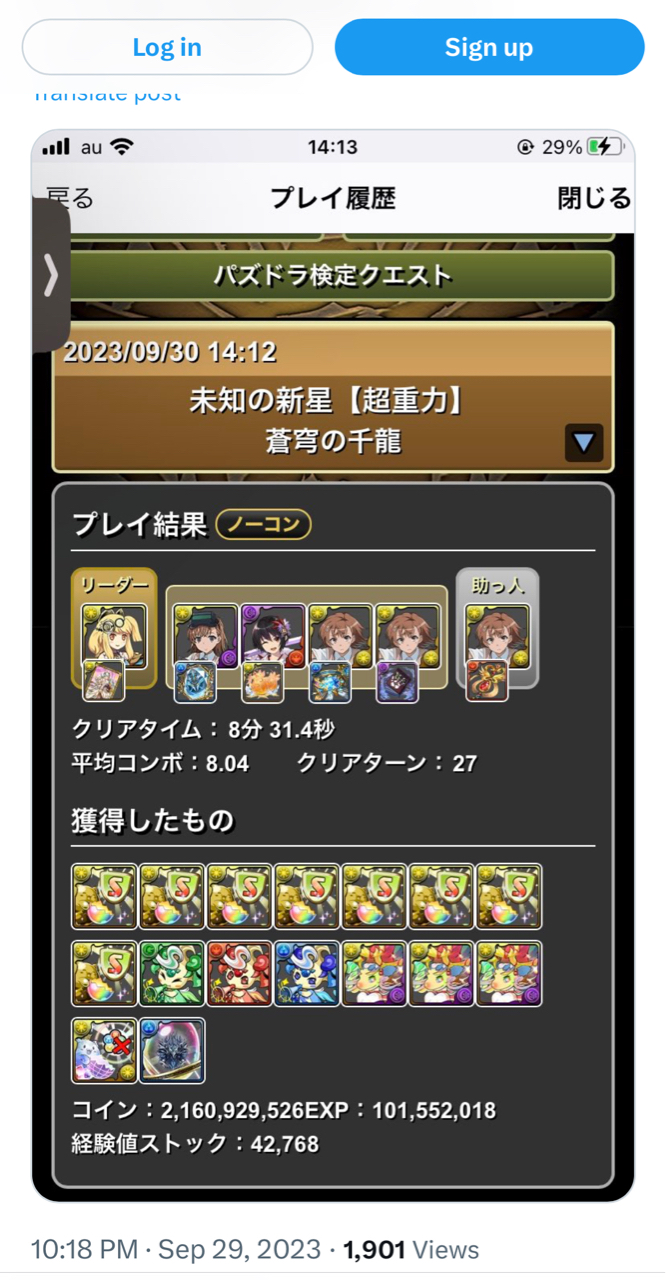Tap the Log in button
The width and height of the screenshot is (666, 1280).
[167, 47]
